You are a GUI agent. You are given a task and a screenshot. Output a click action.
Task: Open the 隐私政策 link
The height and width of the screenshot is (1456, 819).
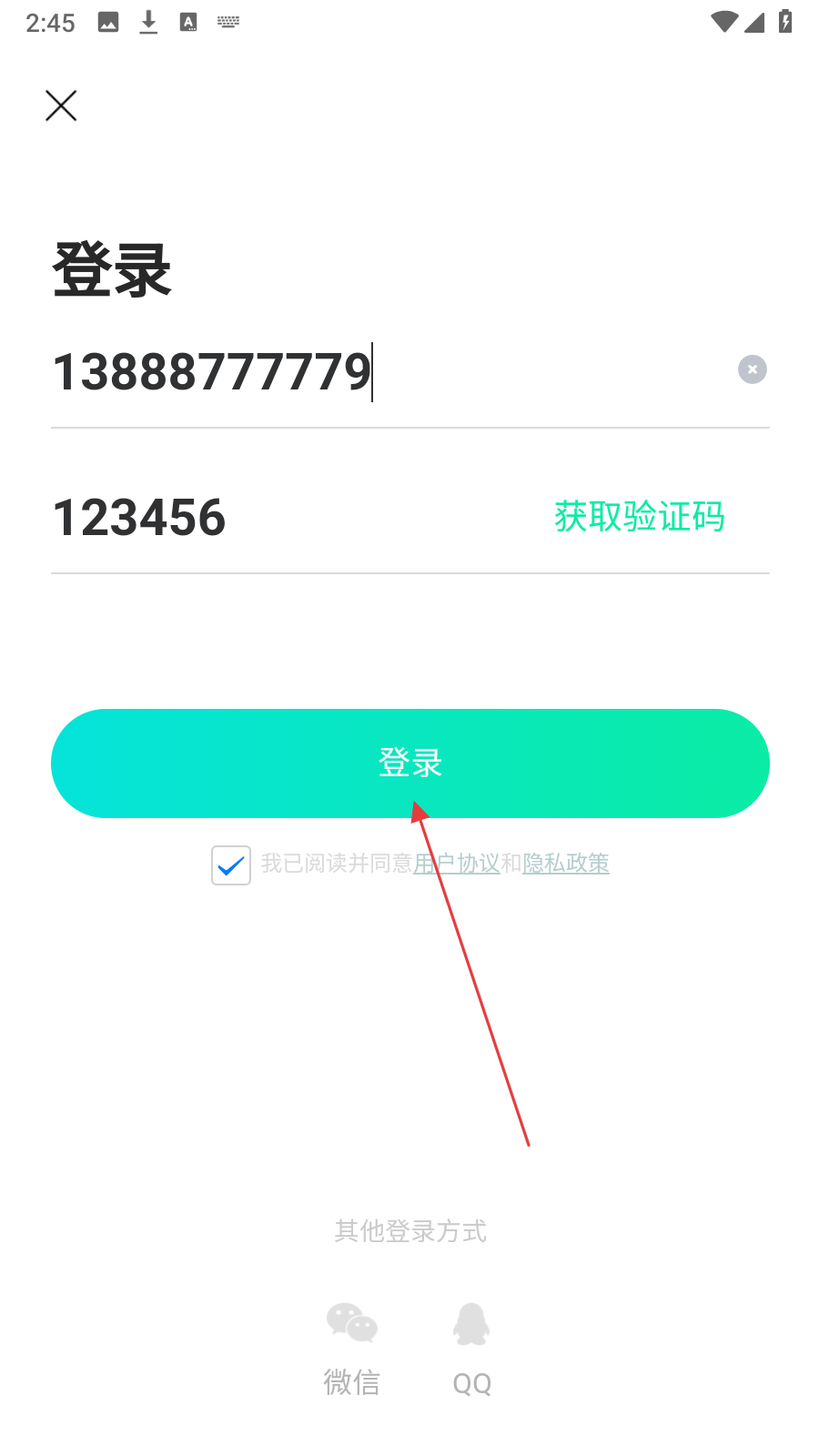point(566,864)
